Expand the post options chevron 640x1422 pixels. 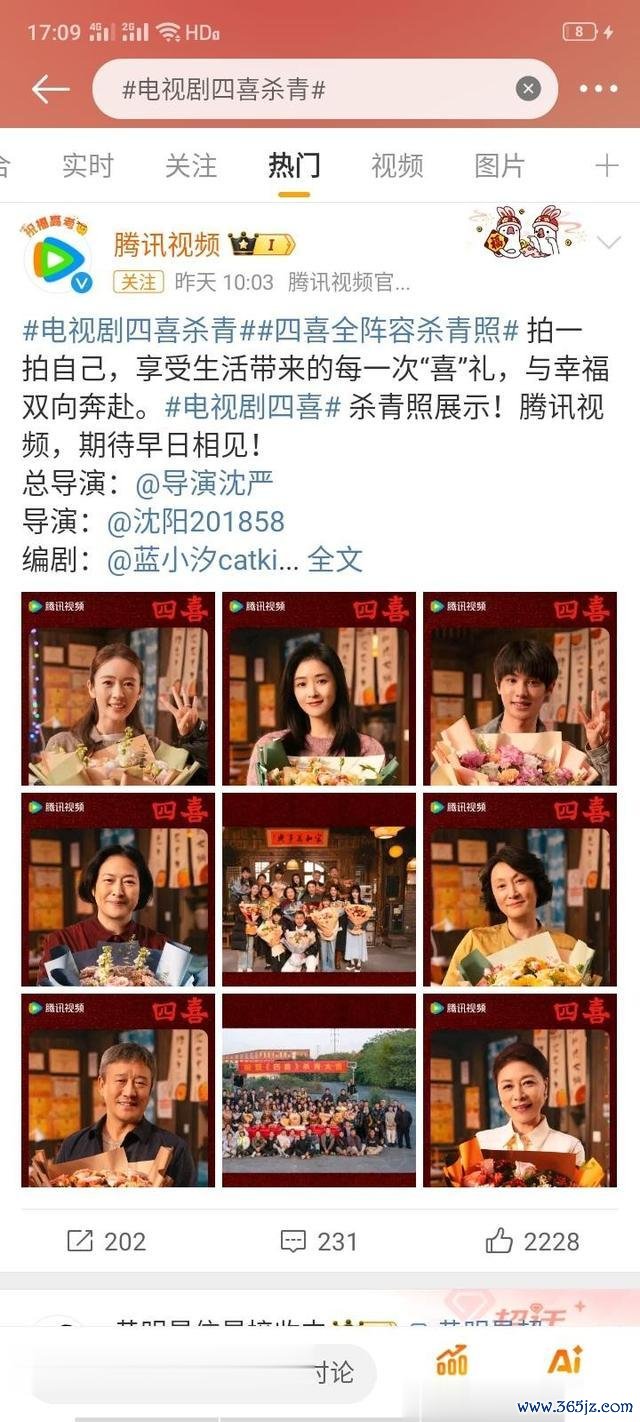608,243
